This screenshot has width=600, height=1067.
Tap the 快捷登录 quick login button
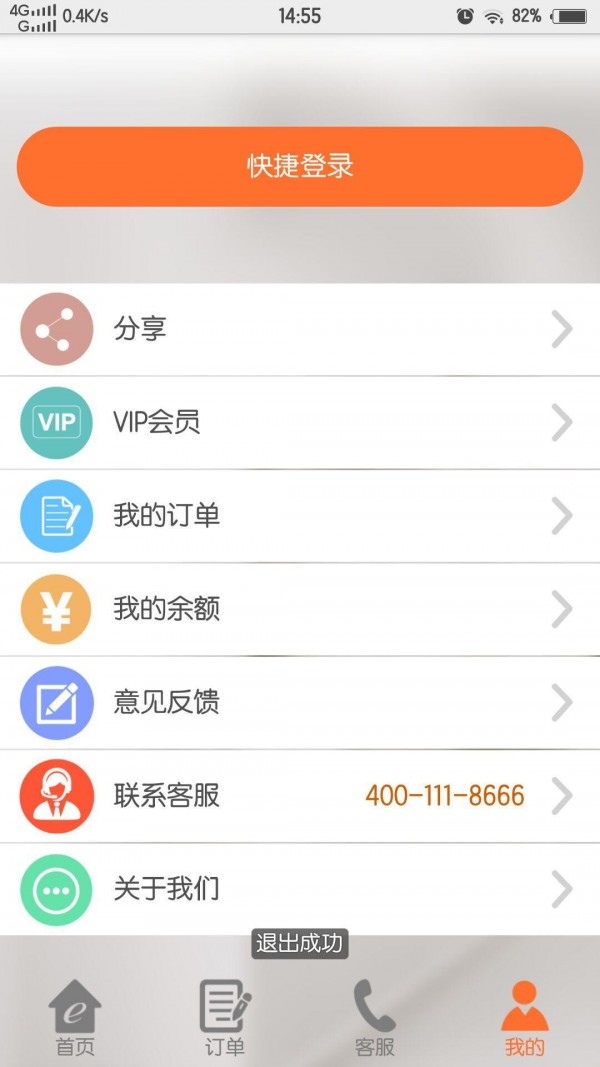(x=299, y=166)
